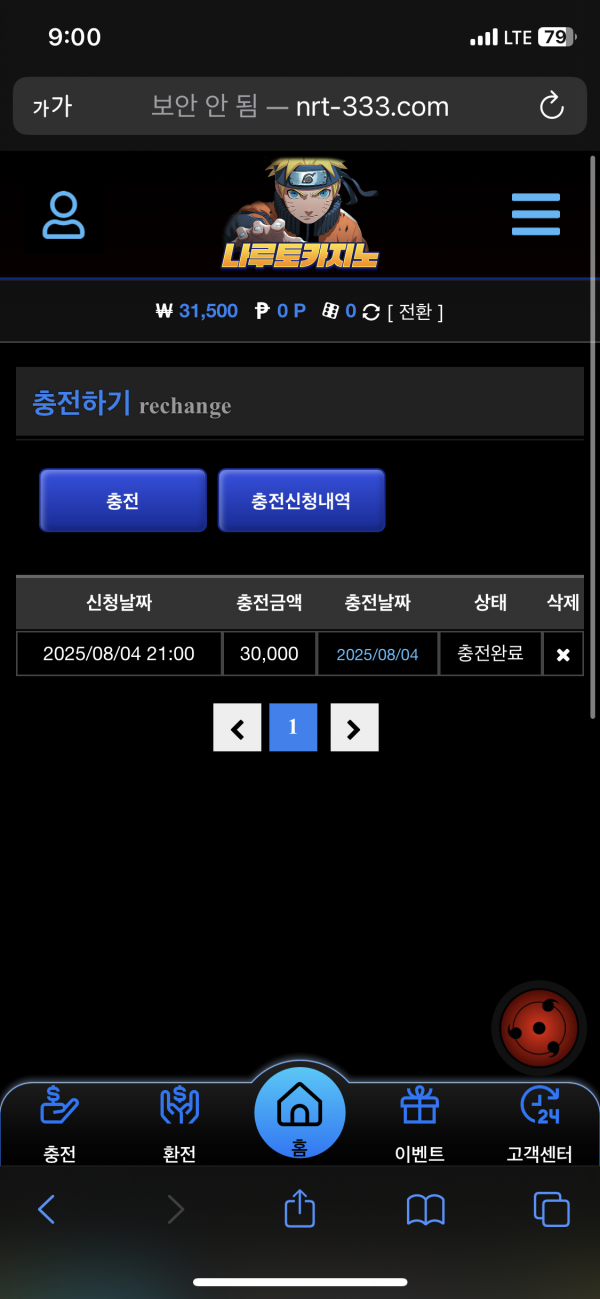Go to the 홈 tab
Viewport: 600px width, 1299px height.
click(x=299, y=1113)
